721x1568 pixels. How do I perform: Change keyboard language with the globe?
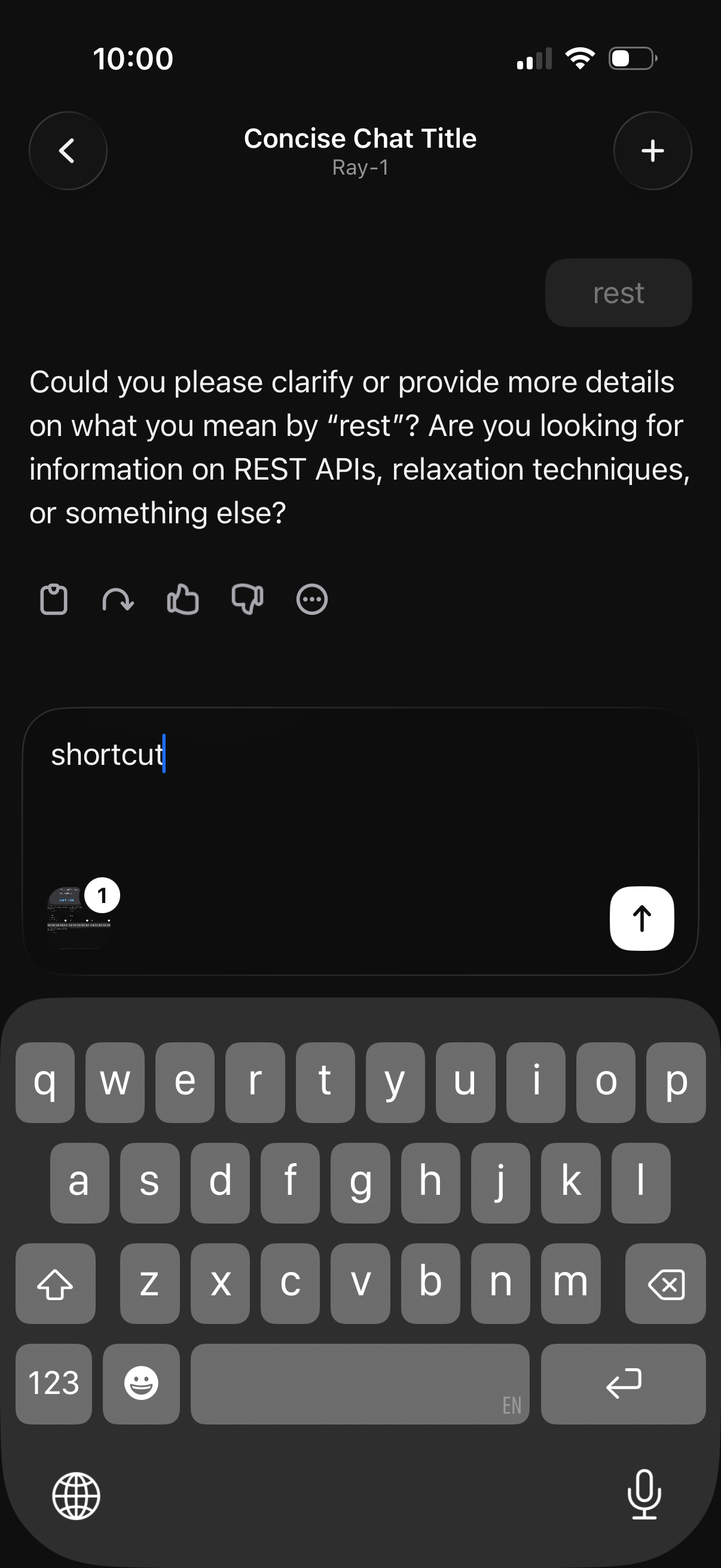[76, 1496]
